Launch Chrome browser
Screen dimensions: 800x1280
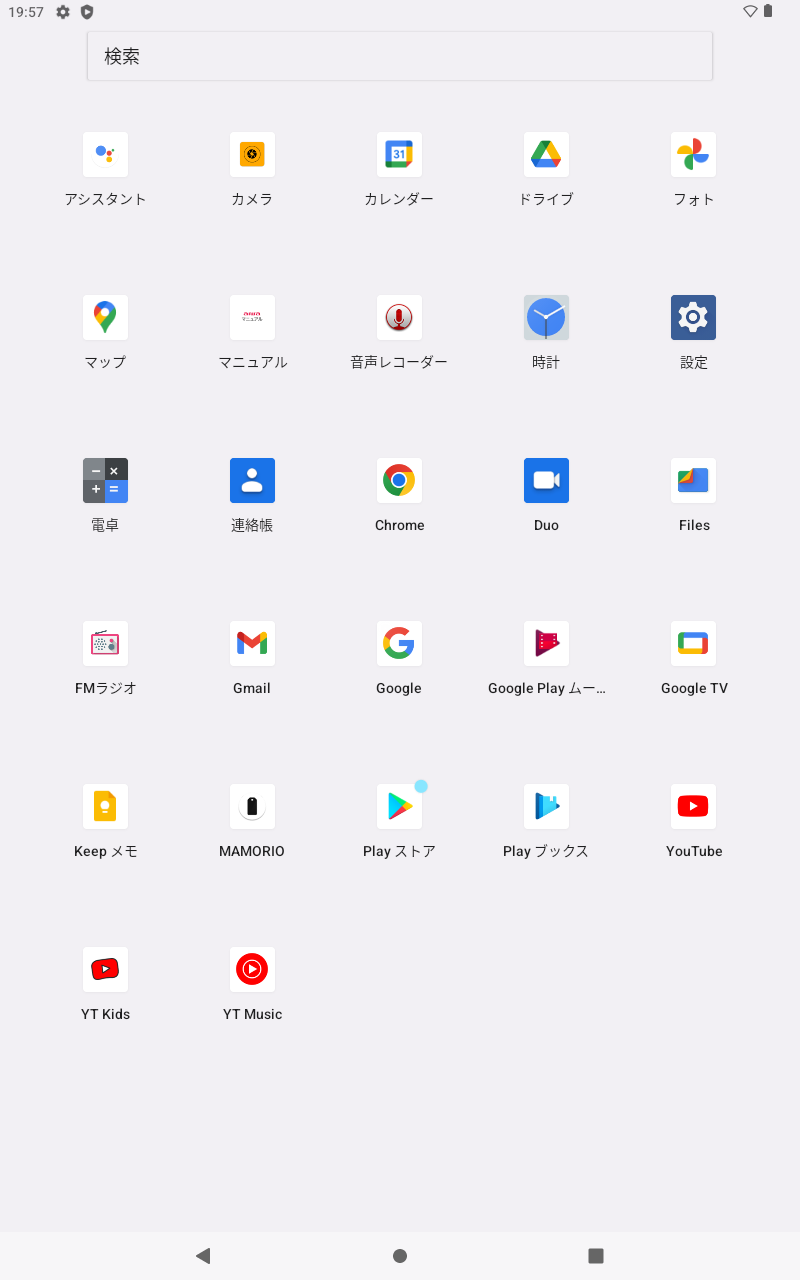click(399, 481)
